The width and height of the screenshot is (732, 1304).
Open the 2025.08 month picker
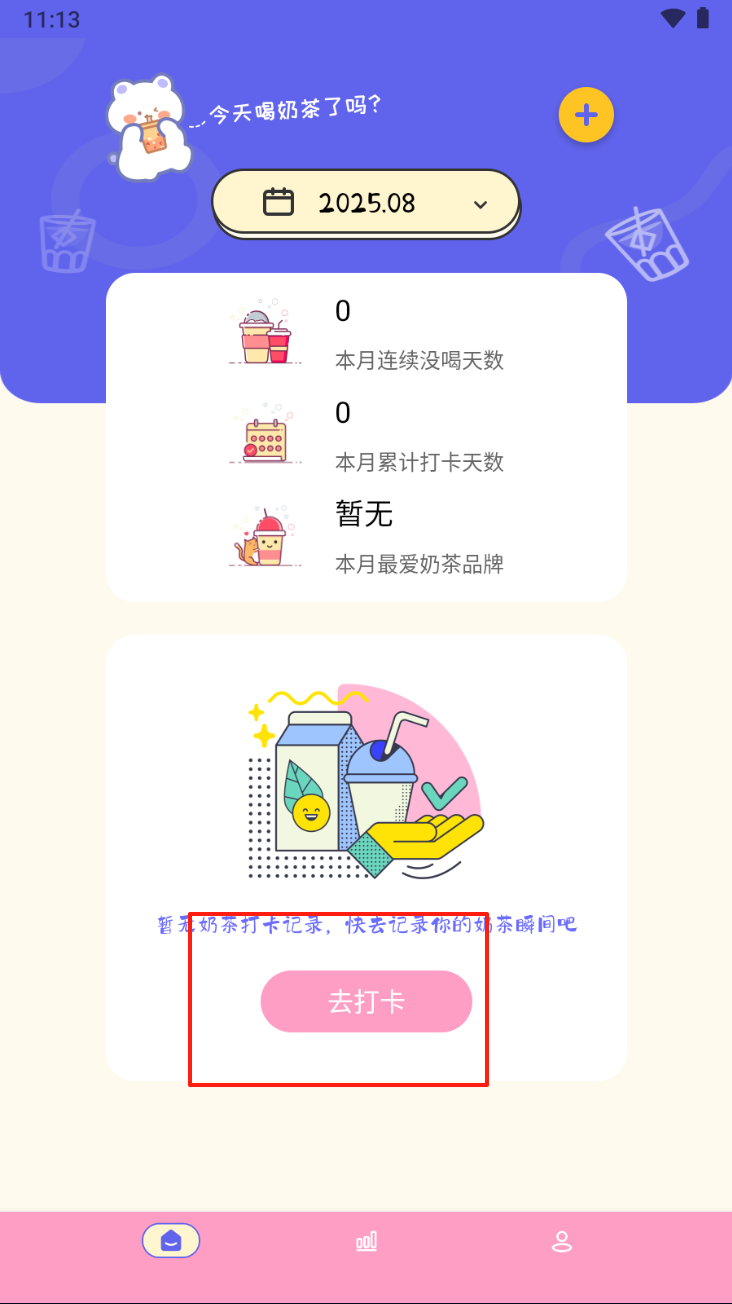[x=366, y=203]
